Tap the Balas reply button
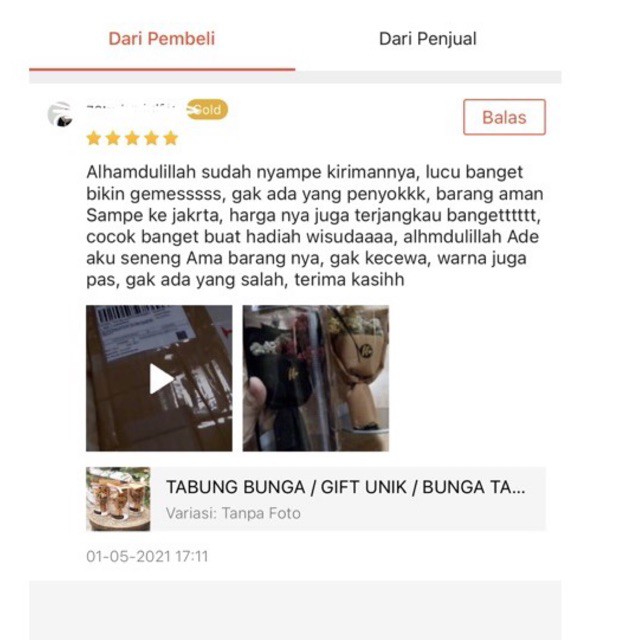Viewport: 640px width, 640px height. click(504, 117)
